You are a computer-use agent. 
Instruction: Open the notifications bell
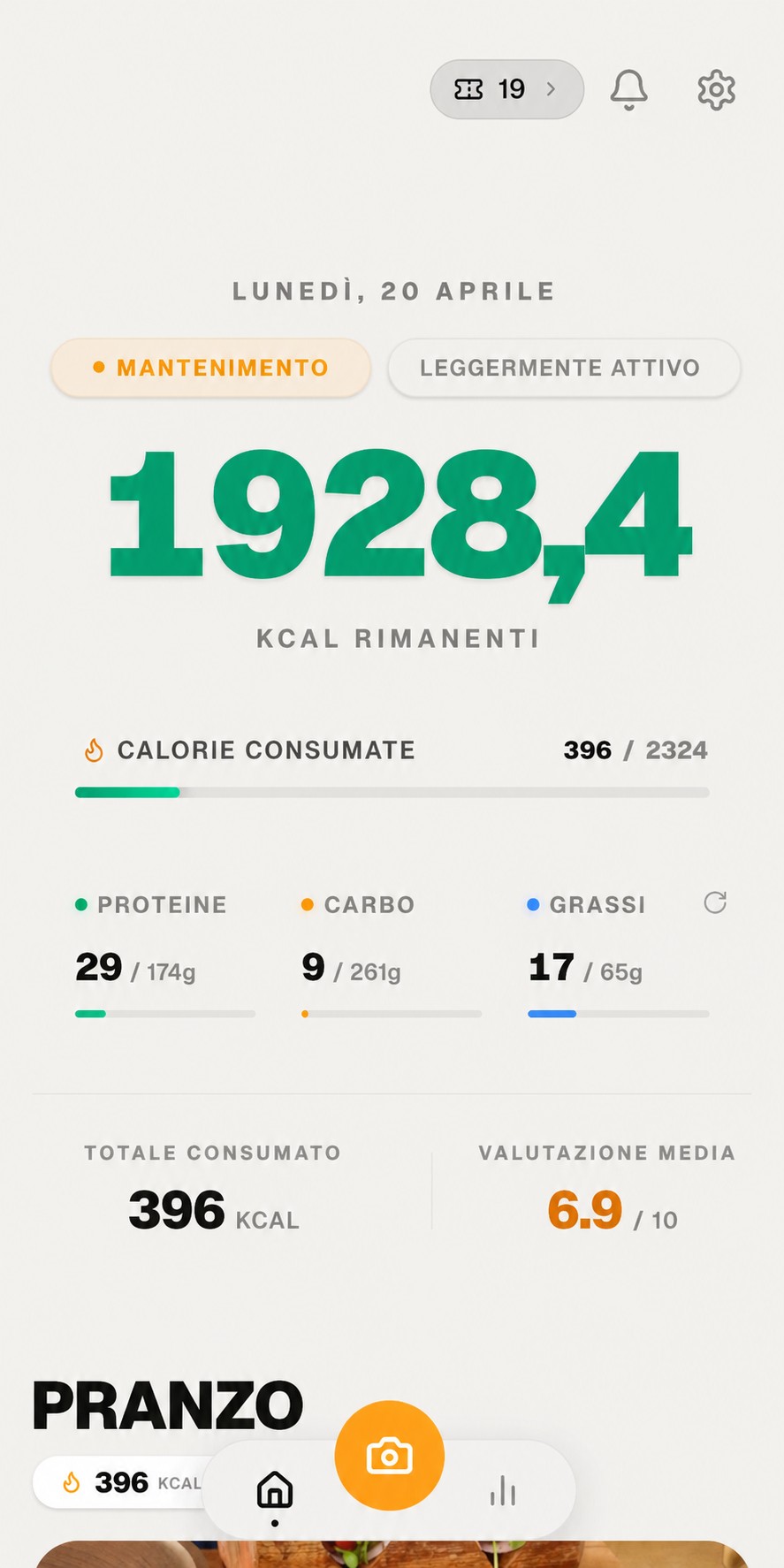click(628, 89)
